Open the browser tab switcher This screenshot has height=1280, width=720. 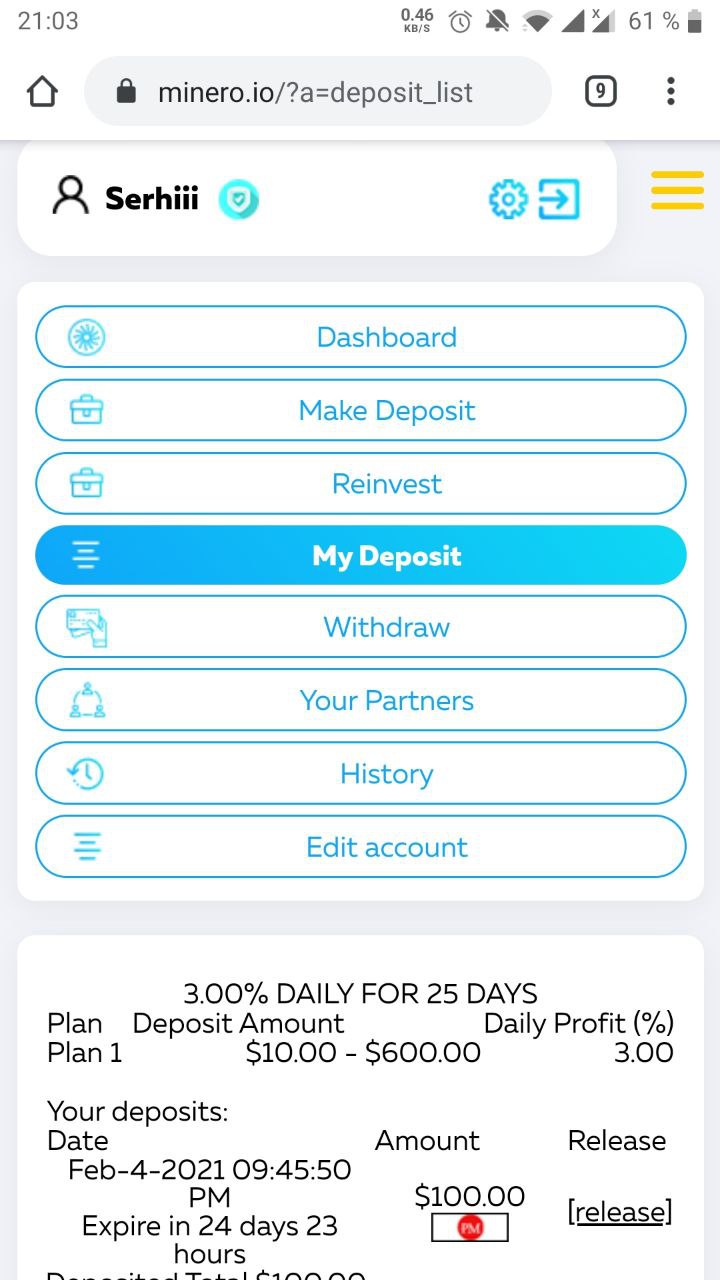600,92
